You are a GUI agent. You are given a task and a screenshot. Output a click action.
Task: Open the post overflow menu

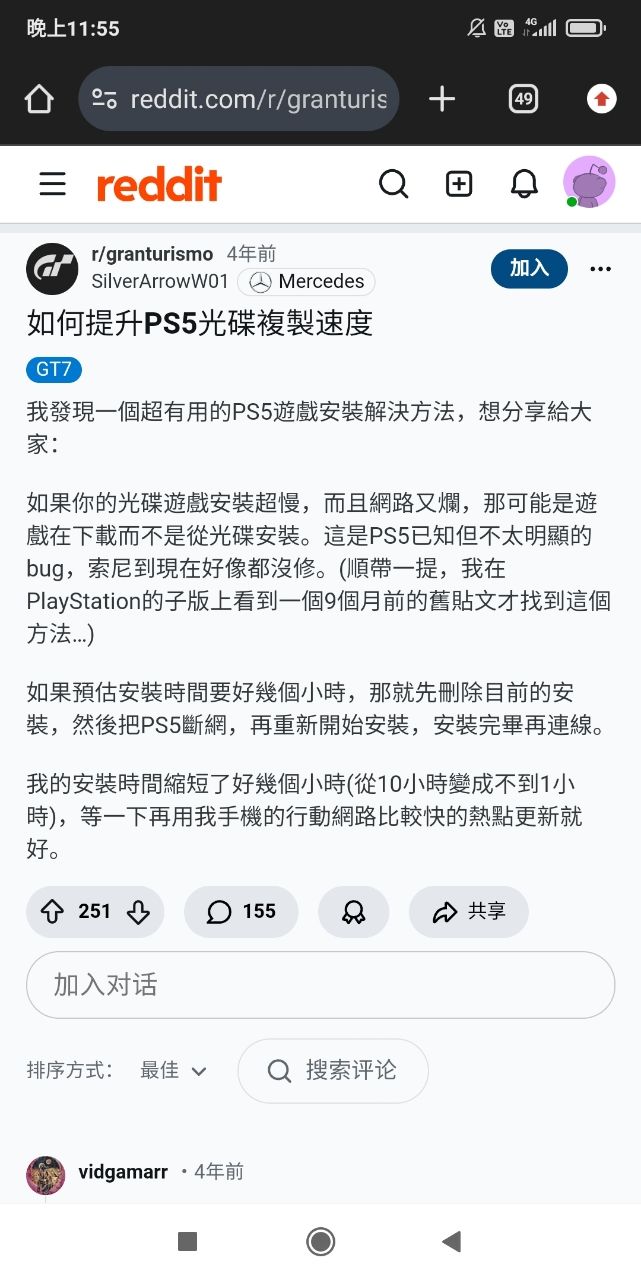[600, 269]
